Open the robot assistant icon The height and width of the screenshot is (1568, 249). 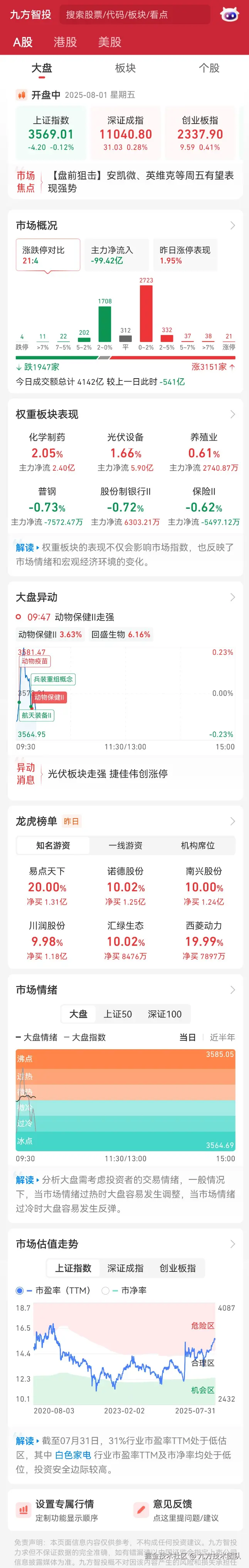(x=229, y=15)
